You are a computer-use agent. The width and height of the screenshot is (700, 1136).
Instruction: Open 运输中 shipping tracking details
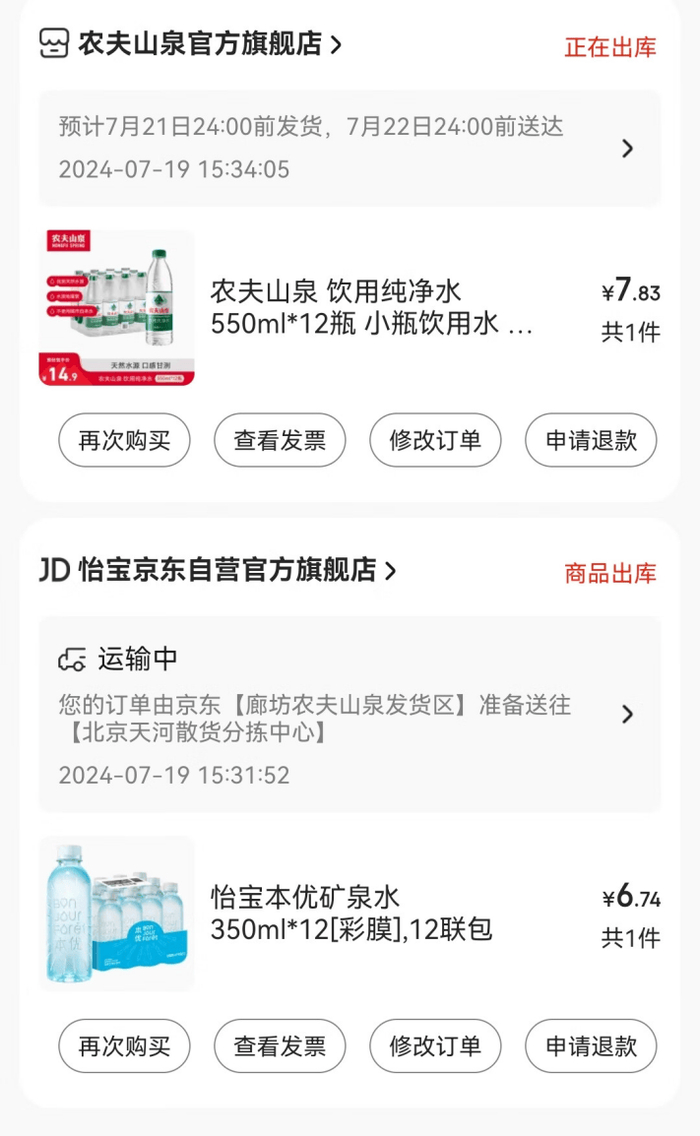click(x=350, y=714)
